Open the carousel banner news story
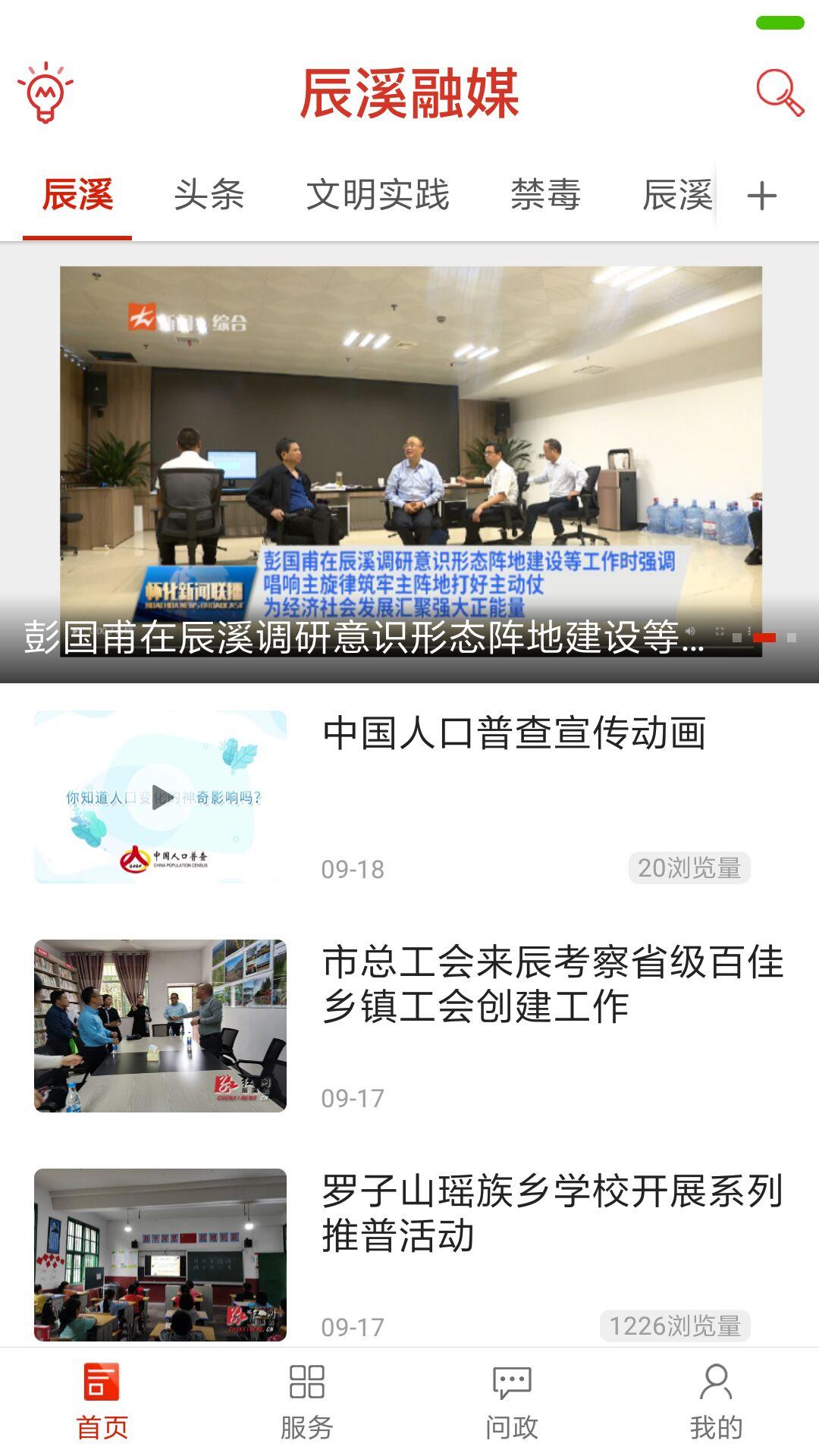This screenshot has width=819, height=1456. (x=409, y=455)
